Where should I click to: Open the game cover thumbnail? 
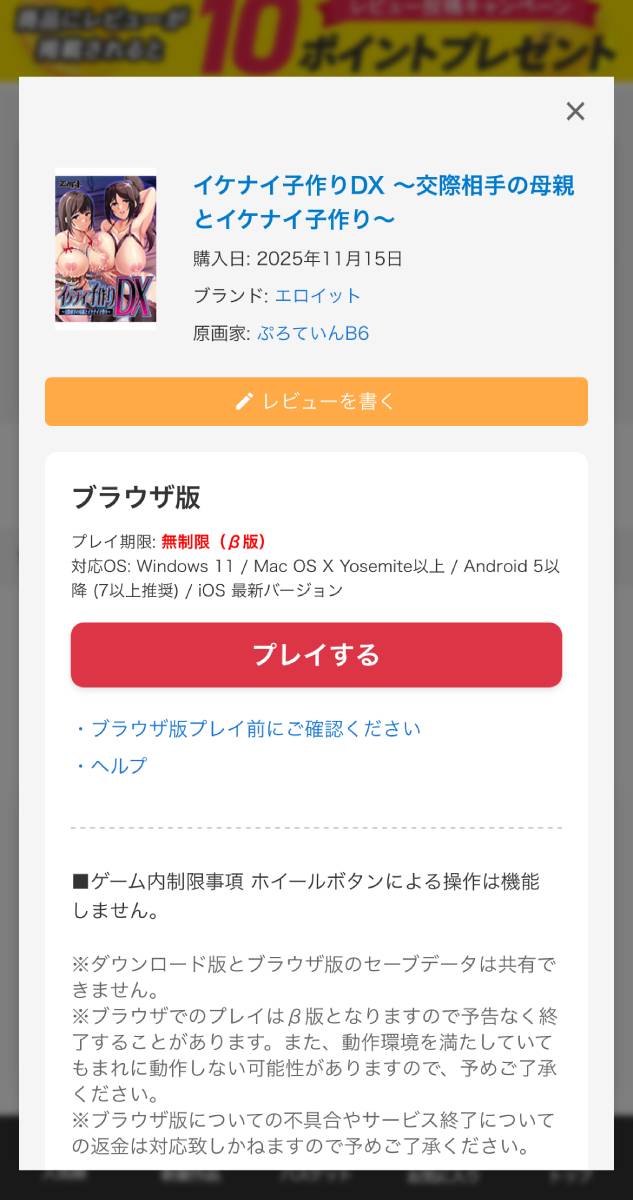pyautogui.click(x=105, y=249)
